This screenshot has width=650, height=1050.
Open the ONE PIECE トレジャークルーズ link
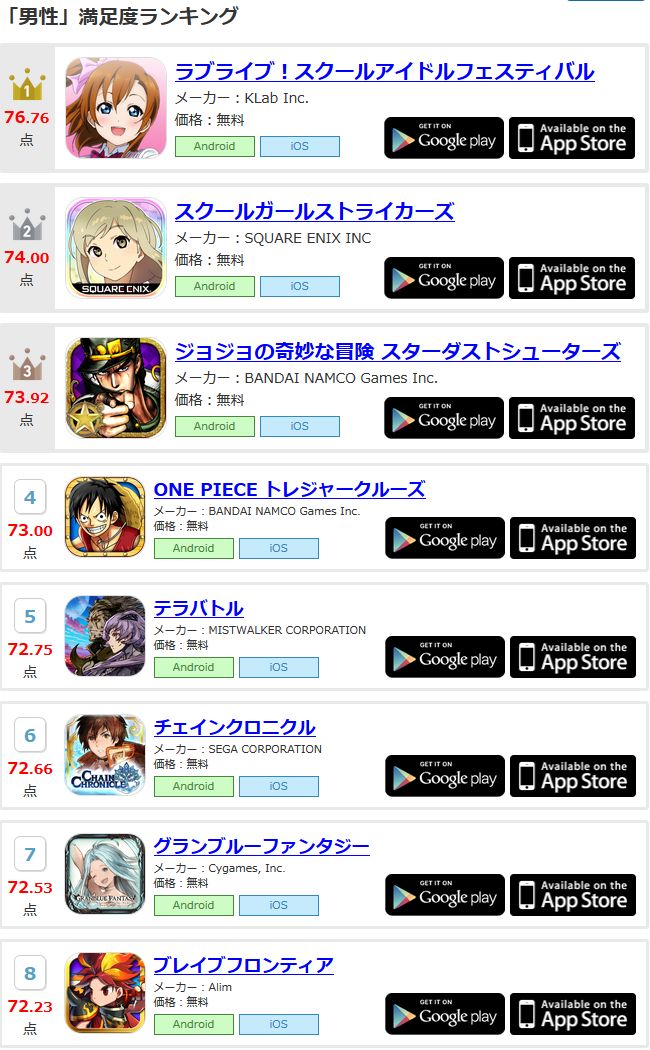click(289, 490)
